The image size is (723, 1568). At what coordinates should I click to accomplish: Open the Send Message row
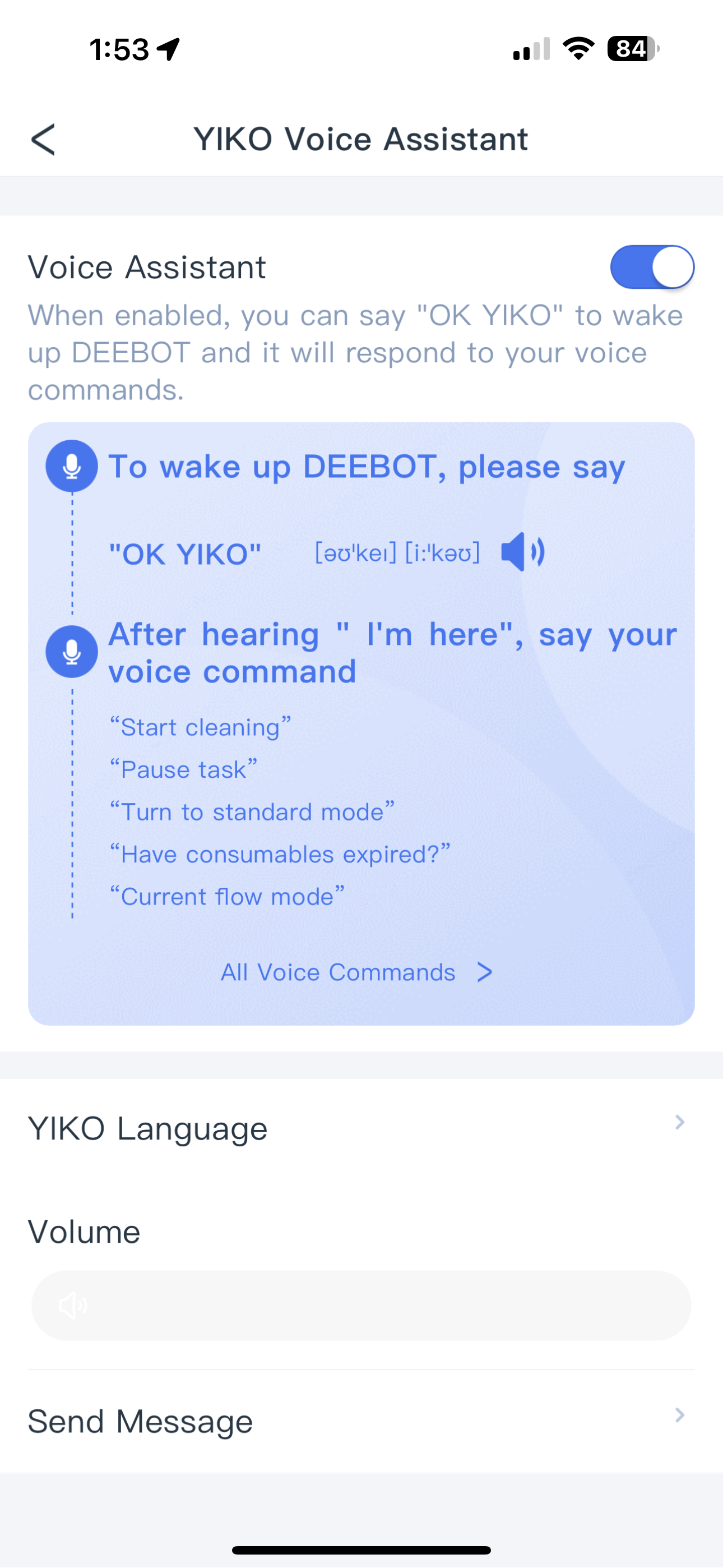pyautogui.click(x=361, y=1421)
